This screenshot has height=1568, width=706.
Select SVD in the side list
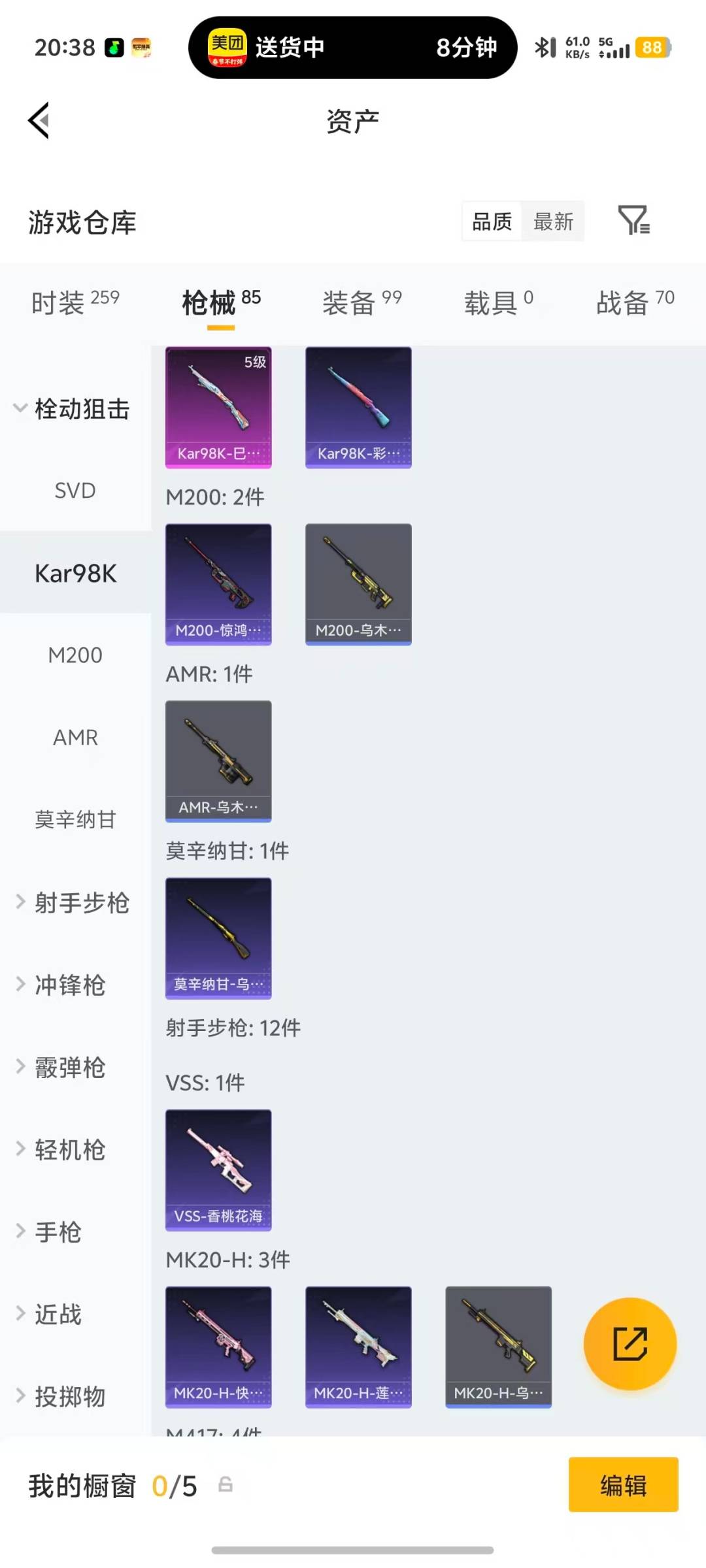(75, 491)
